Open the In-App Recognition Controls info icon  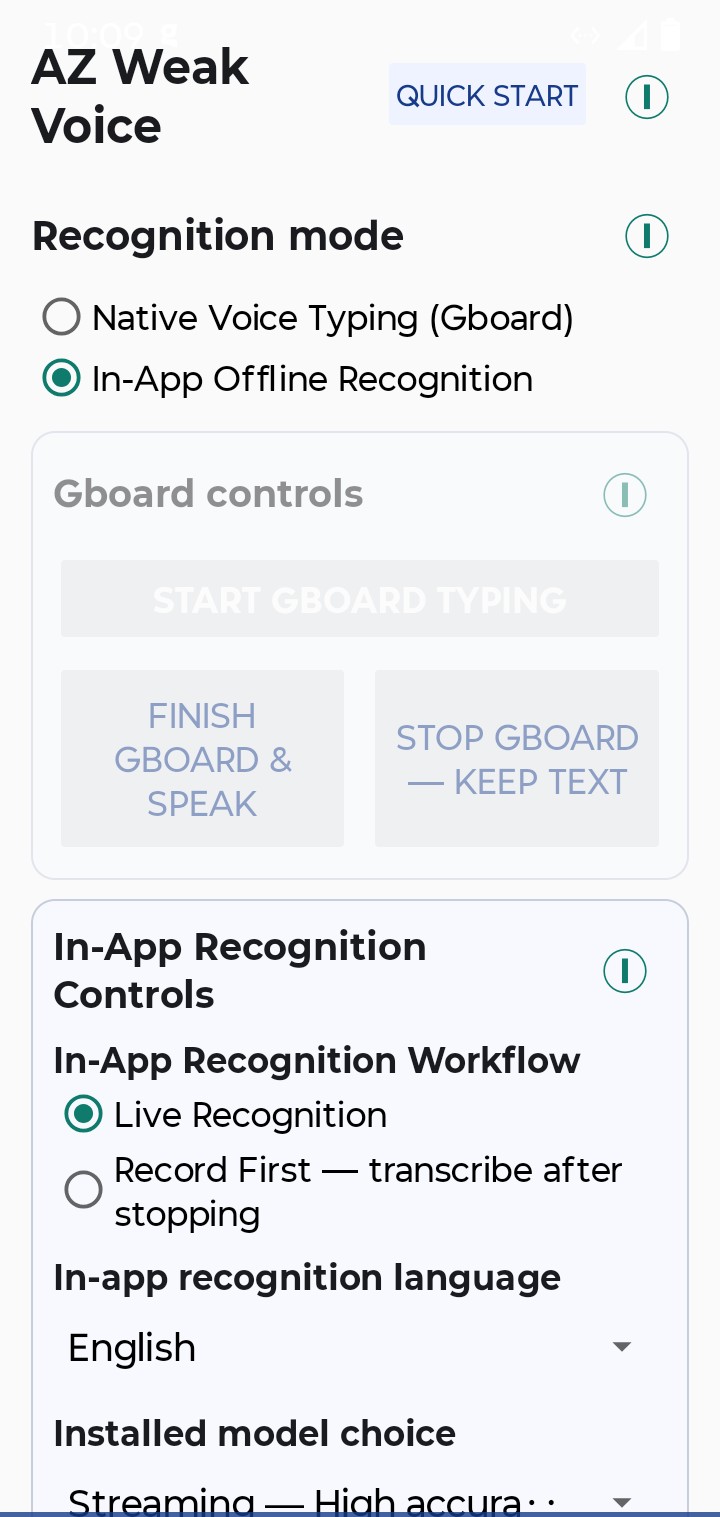(x=625, y=971)
